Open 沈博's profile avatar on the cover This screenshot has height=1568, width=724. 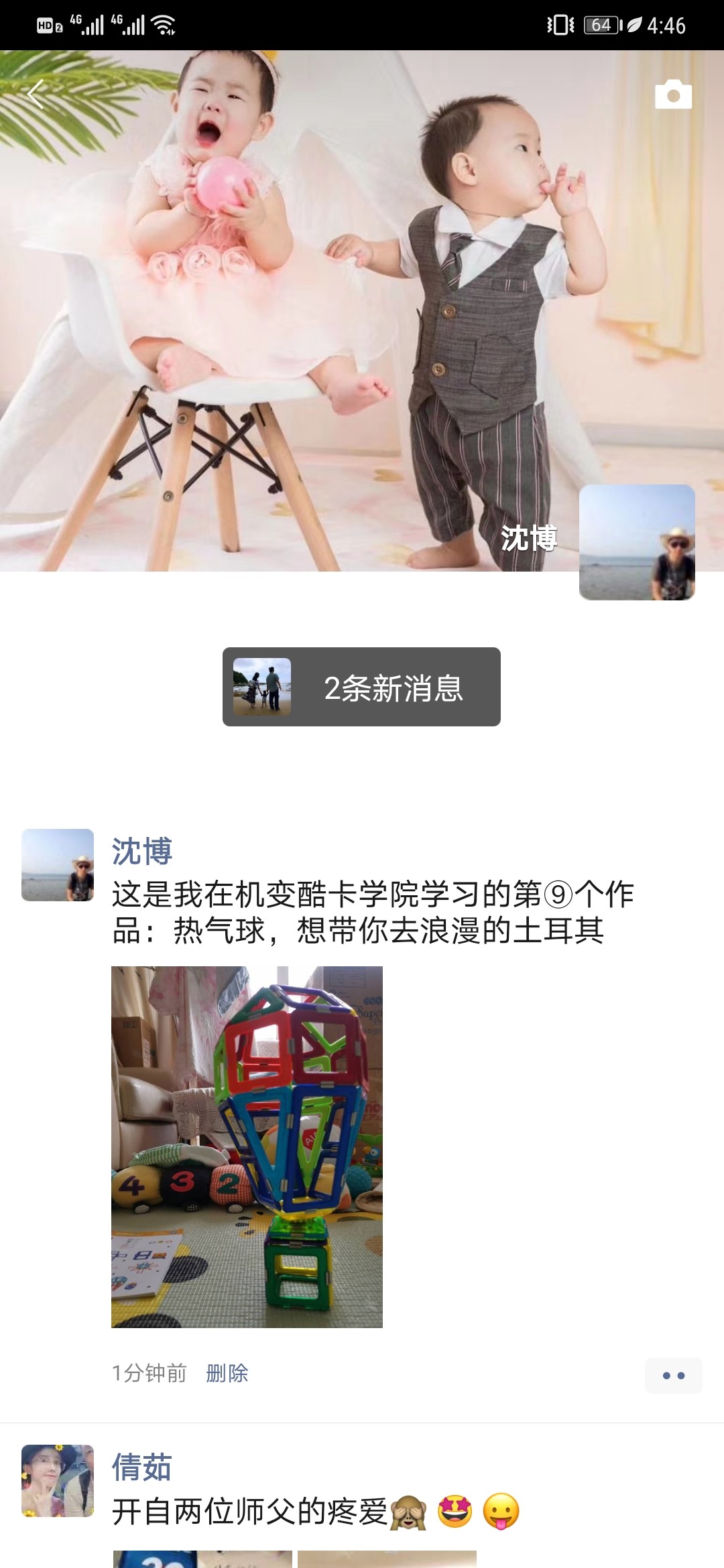[x=636, y=542]
